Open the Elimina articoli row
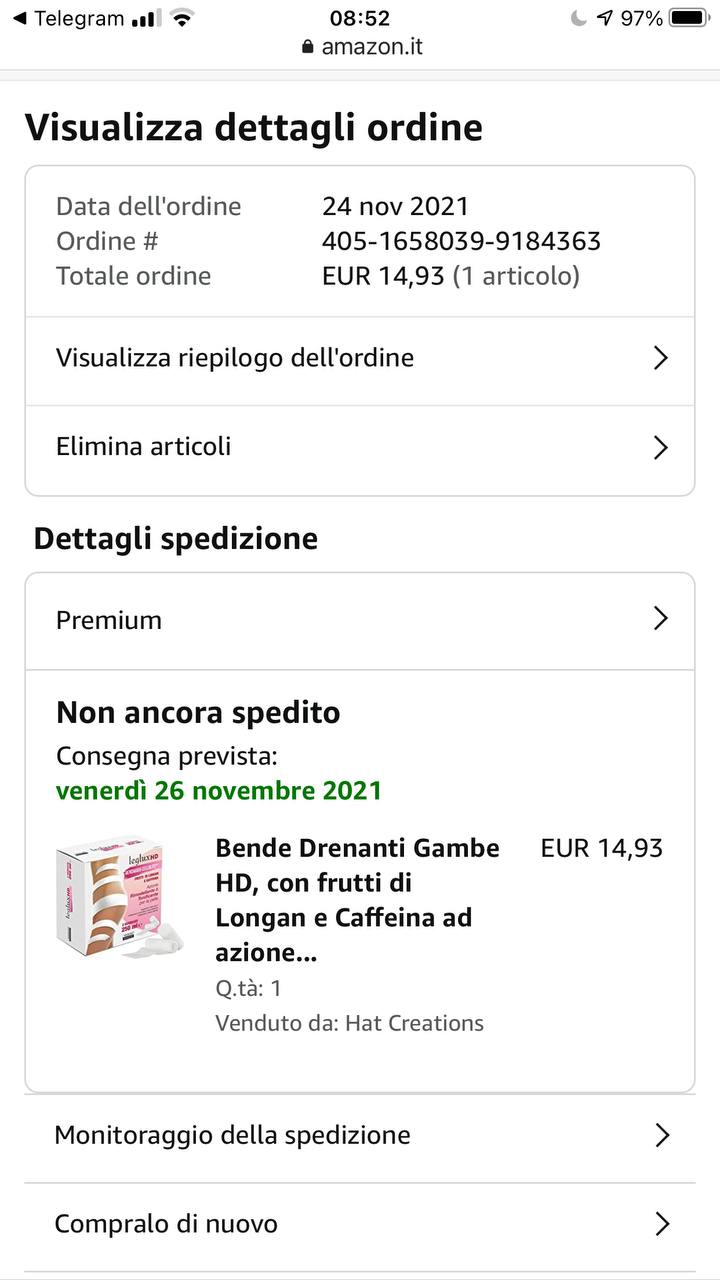 359,447
